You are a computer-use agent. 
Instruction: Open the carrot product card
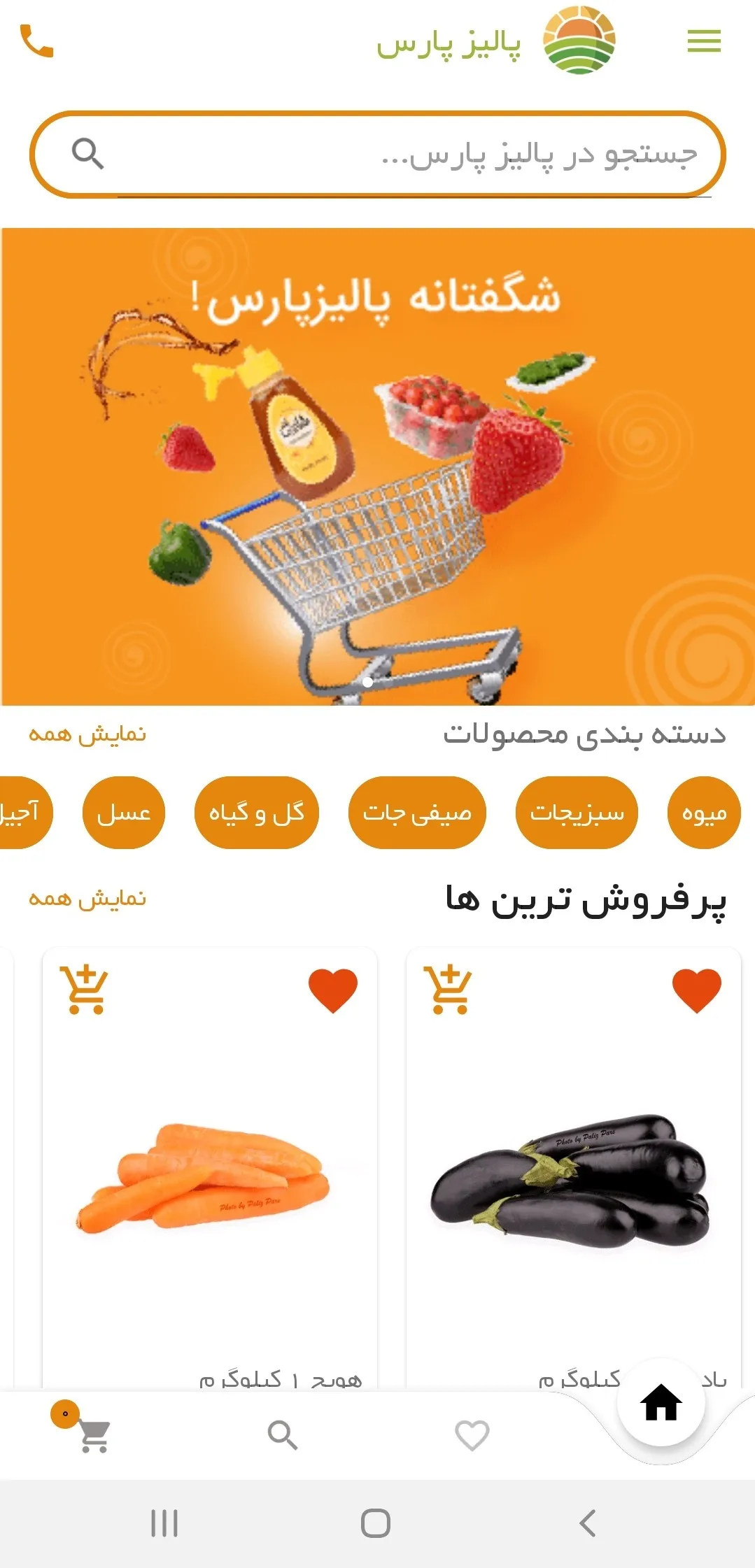coord(210,1182)
